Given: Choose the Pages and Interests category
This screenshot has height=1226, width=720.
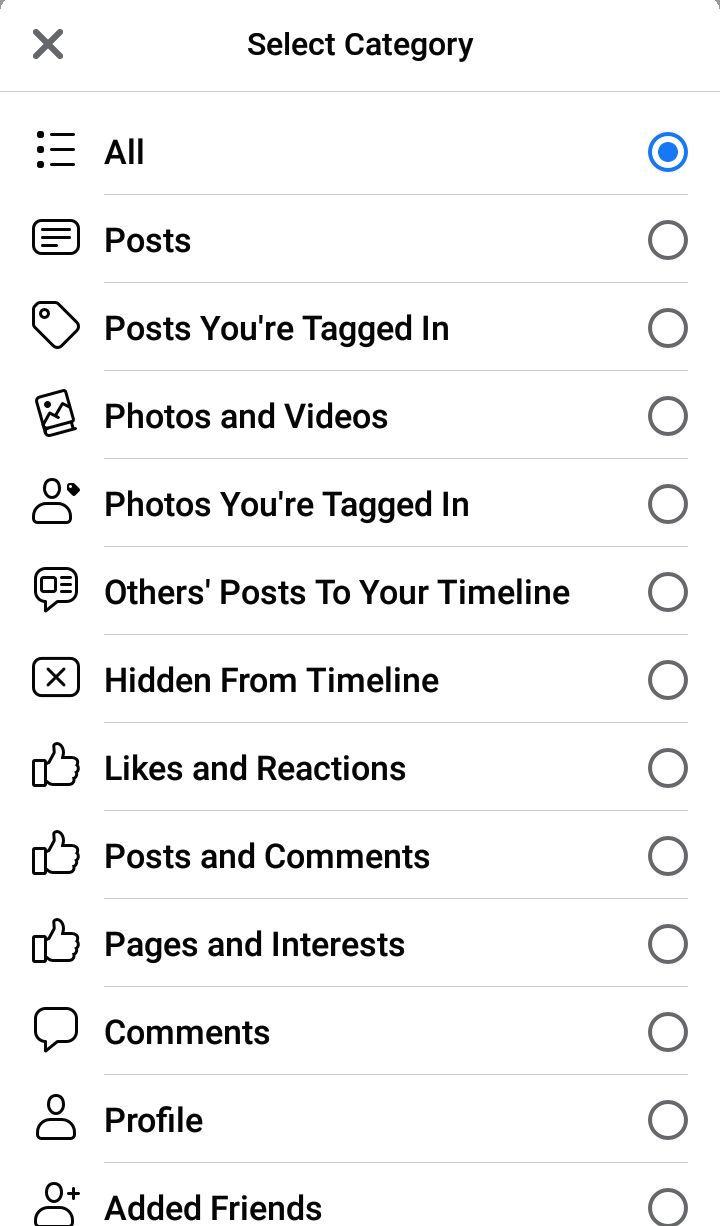Looking at the screenshot, I should pyautogui.click(x=667, y=945).
